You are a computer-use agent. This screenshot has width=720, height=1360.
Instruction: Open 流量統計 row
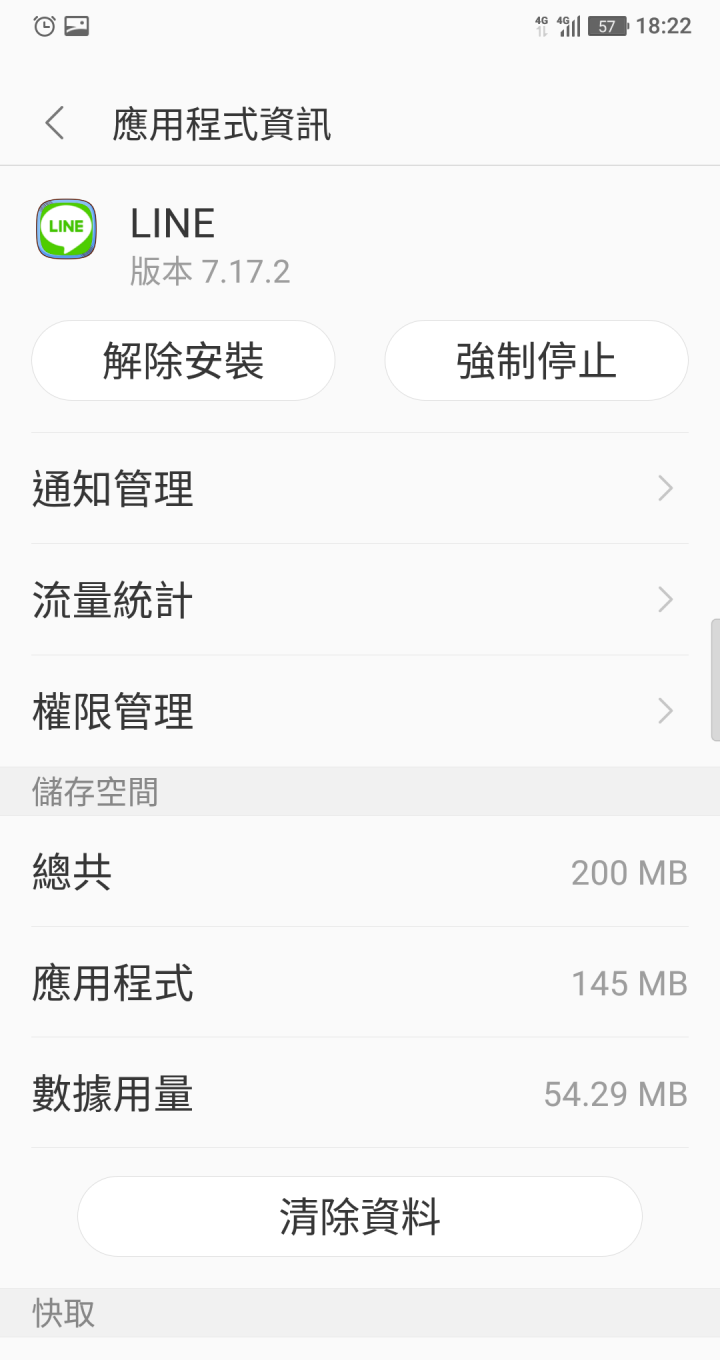tap(360, 600)
